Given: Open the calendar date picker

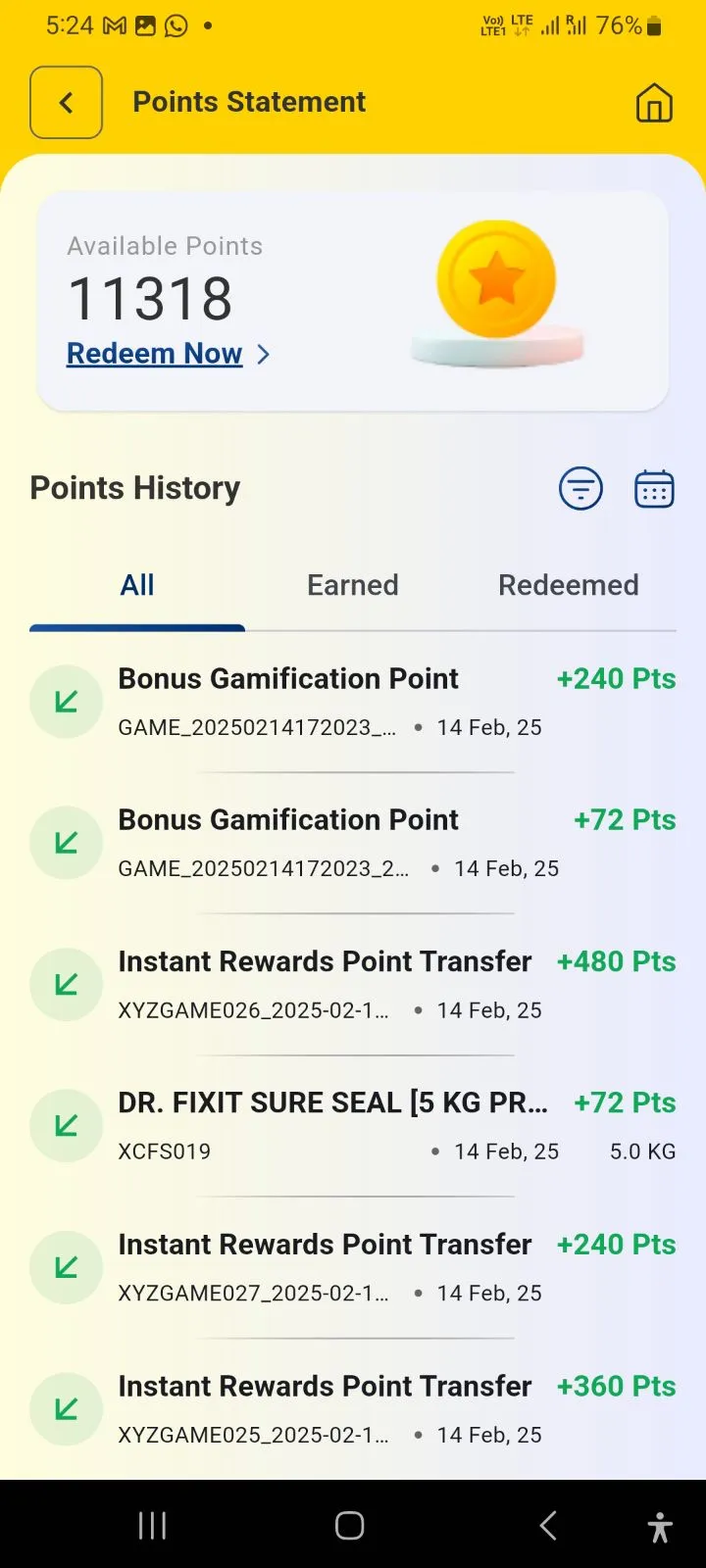Looking at the screenshot, I should tap(654, 488).
